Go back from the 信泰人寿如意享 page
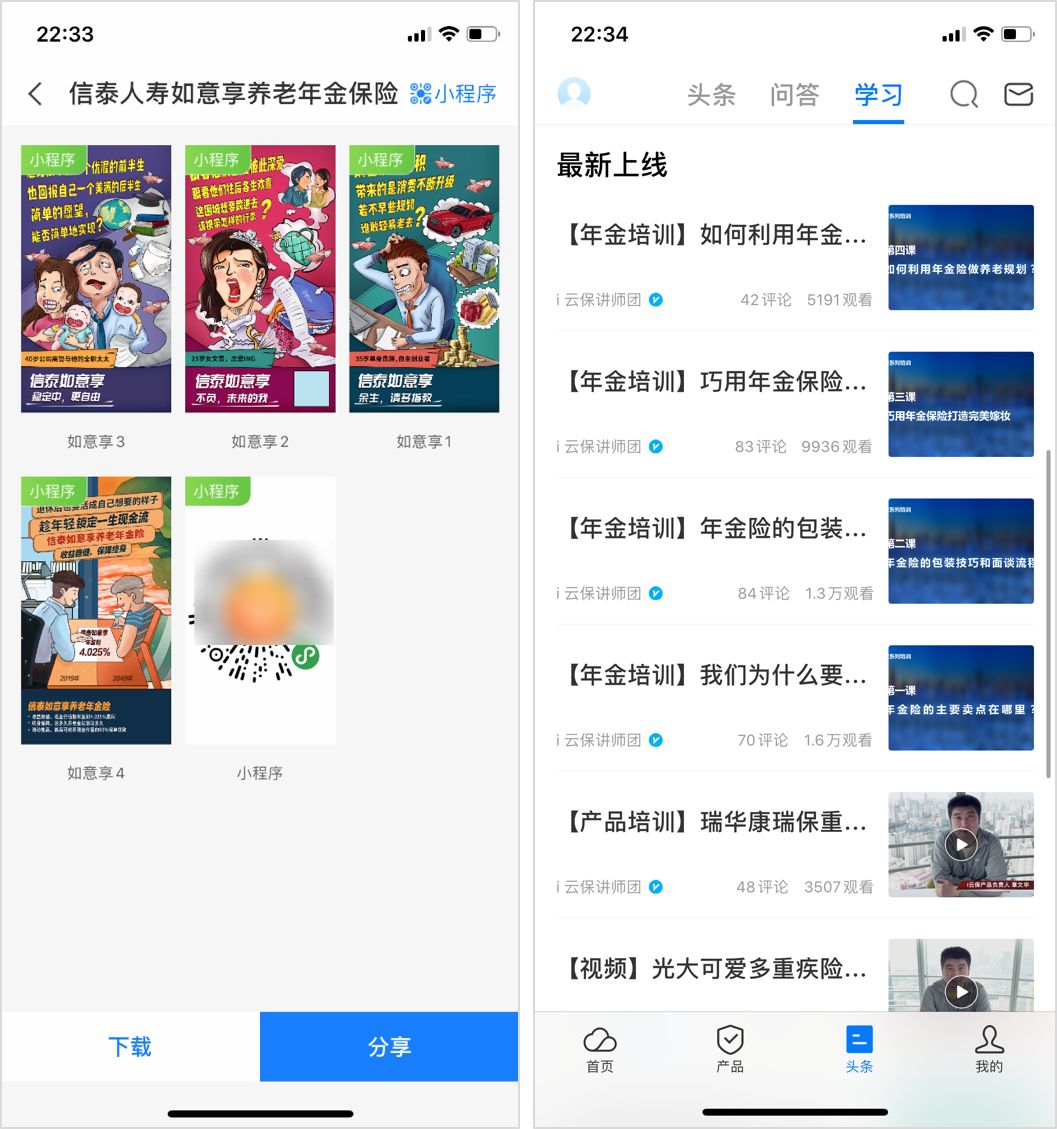The height and width of the screenshot is (1129, 1057). tap(36, 94)
